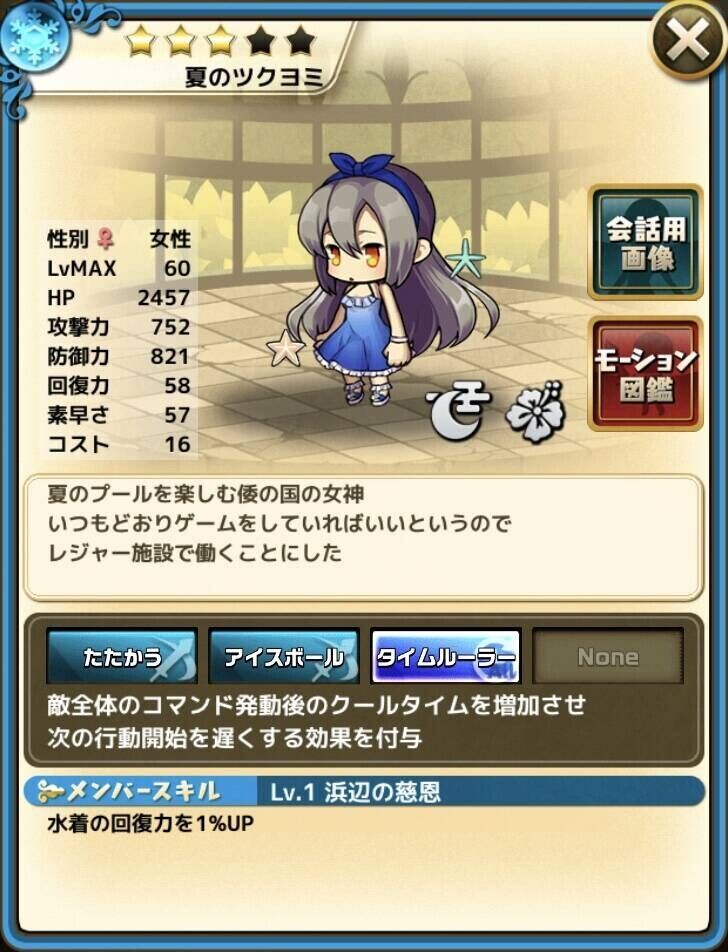Viewport: 728px width, 952px height.
Task: Select the たたかう skill
Action: 121,657
